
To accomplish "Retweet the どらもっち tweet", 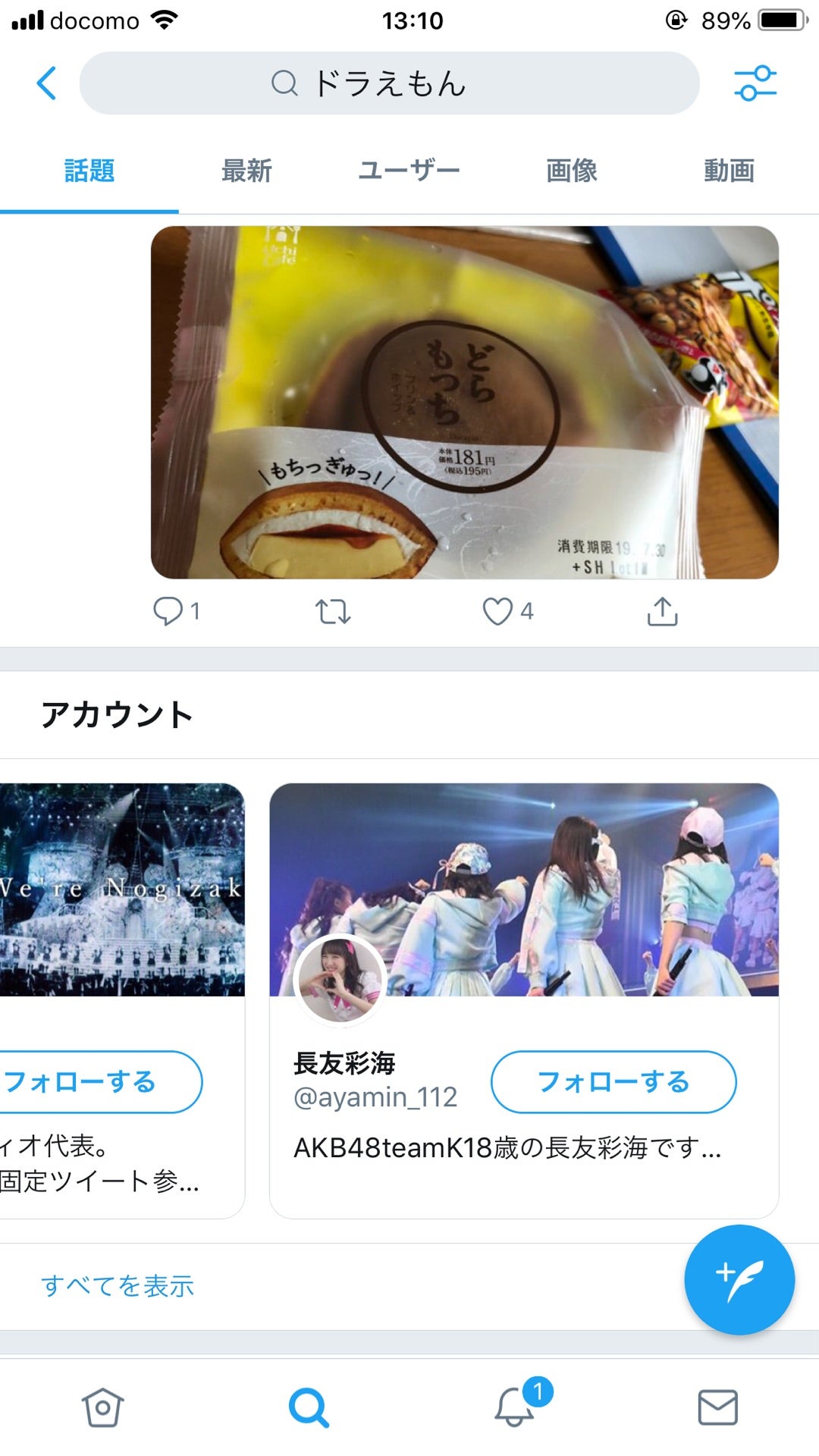I will (x=333, y=611).
